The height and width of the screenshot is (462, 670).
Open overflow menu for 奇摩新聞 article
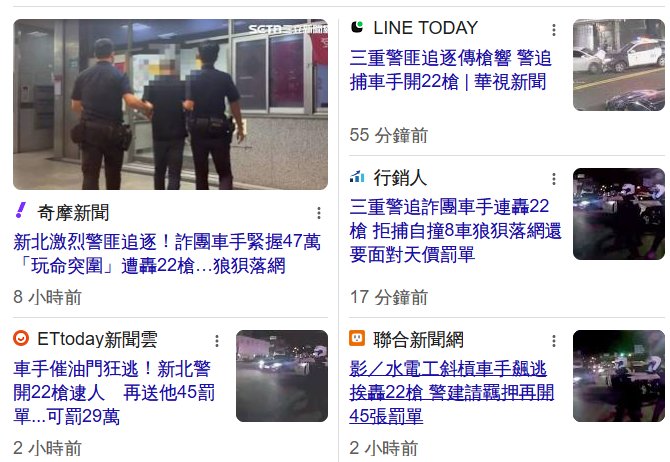pyautogui.click(x=318, y=213)
